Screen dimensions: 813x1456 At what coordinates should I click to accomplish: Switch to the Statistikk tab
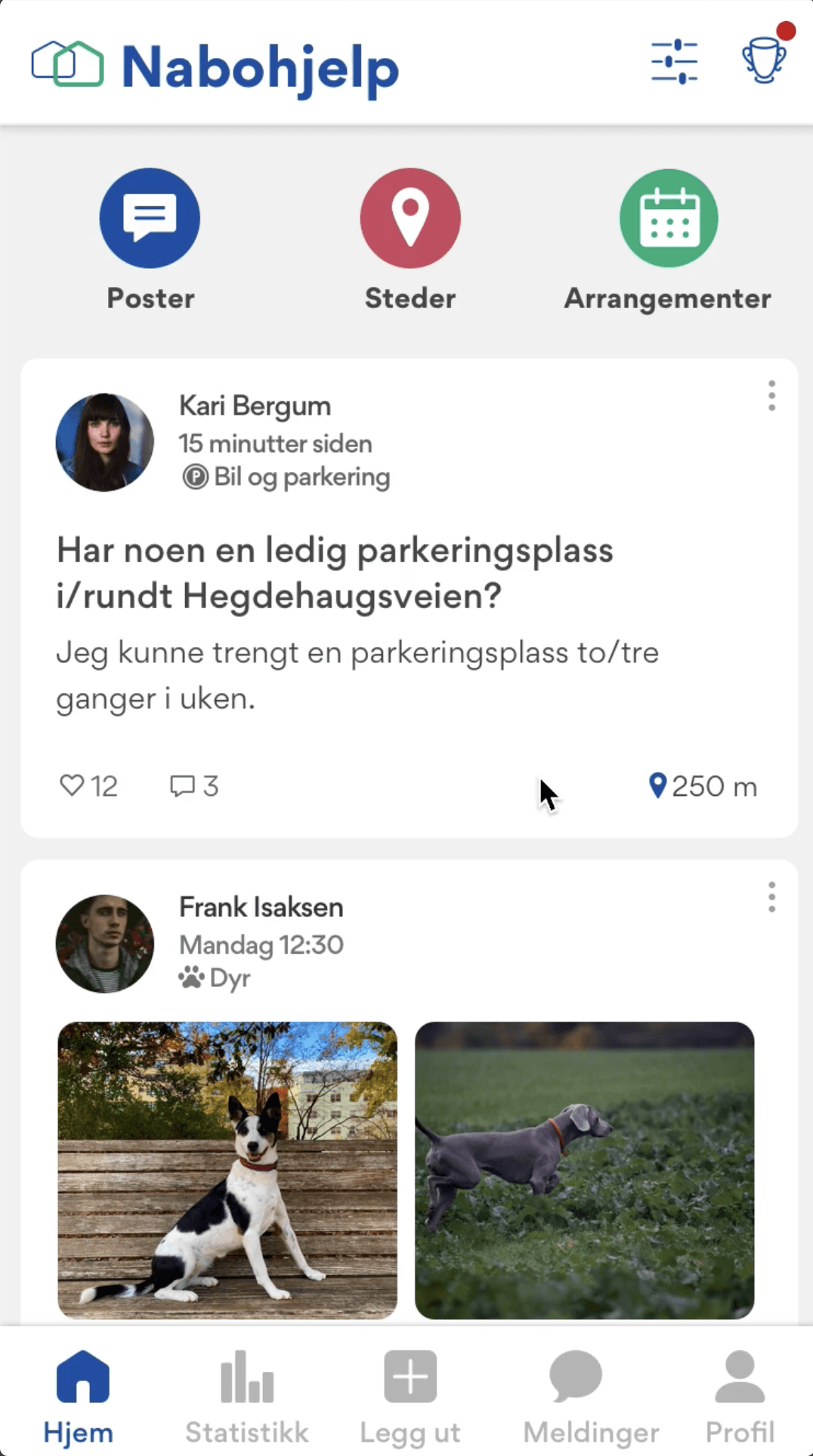(x=247, y=1397)
